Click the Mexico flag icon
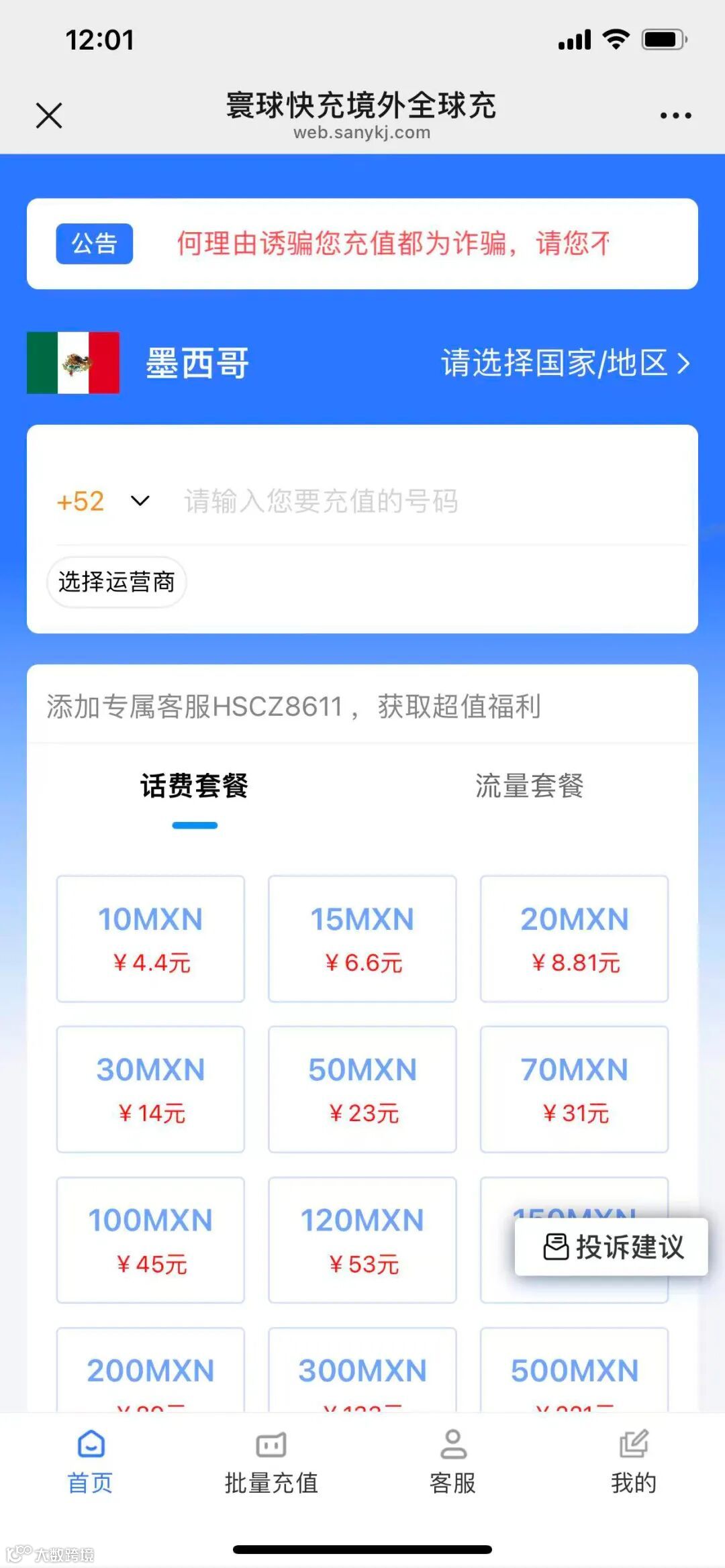 pos(72,363)
